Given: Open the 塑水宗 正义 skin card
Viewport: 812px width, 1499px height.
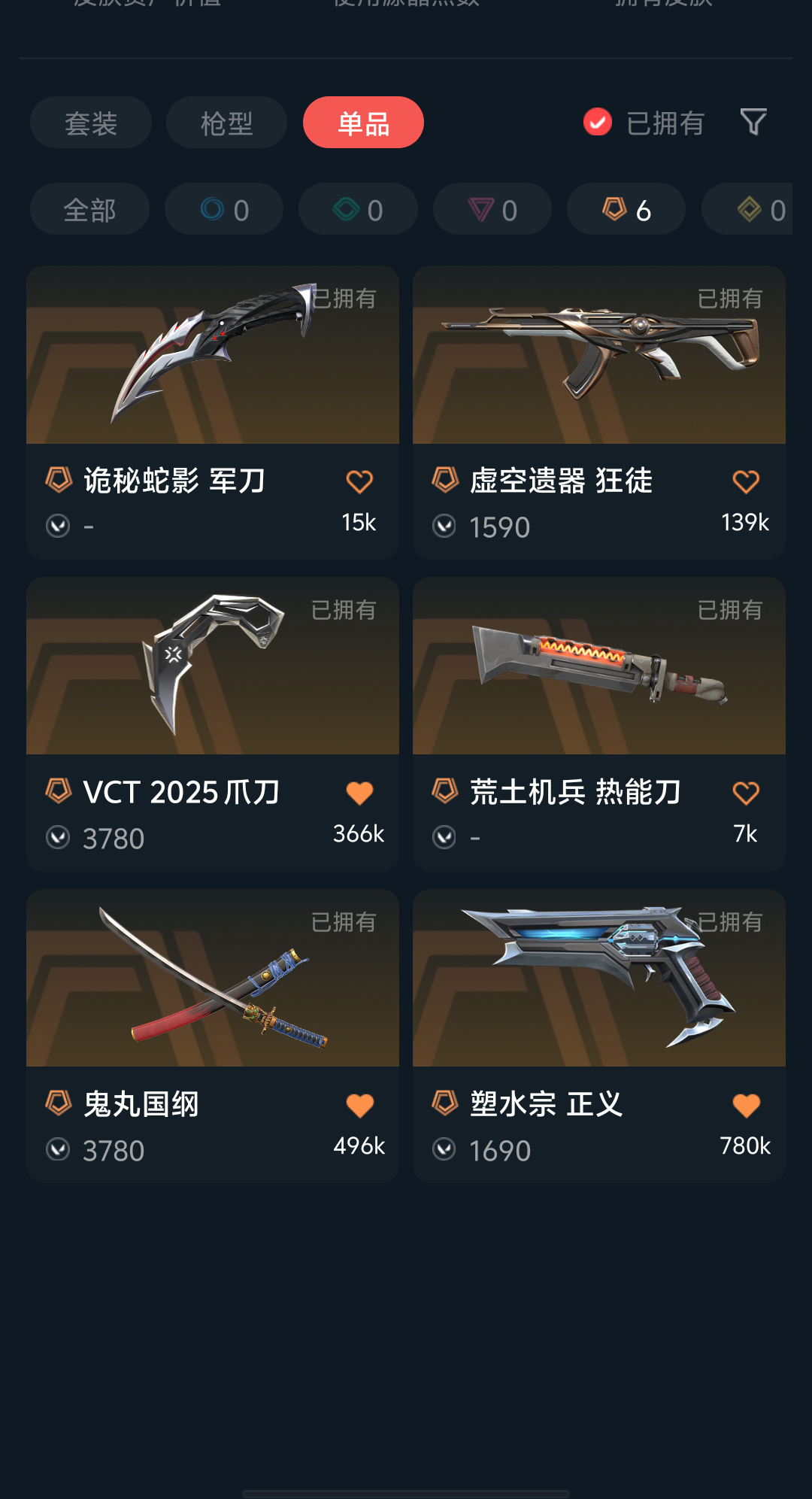Looking at the screenshot, I should [599, 1036].
